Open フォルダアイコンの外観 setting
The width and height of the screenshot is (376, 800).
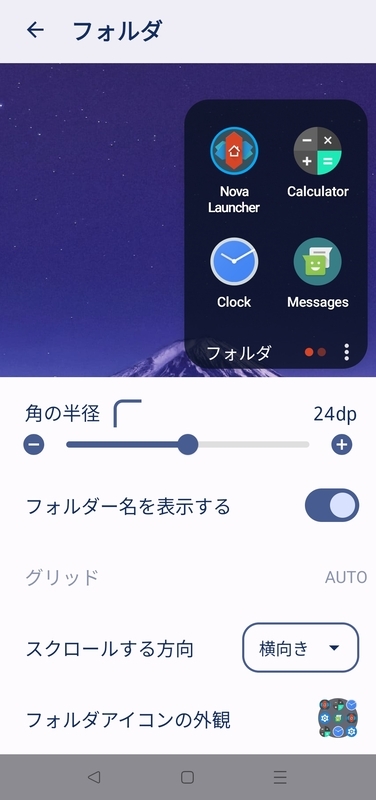coord(188,719)
